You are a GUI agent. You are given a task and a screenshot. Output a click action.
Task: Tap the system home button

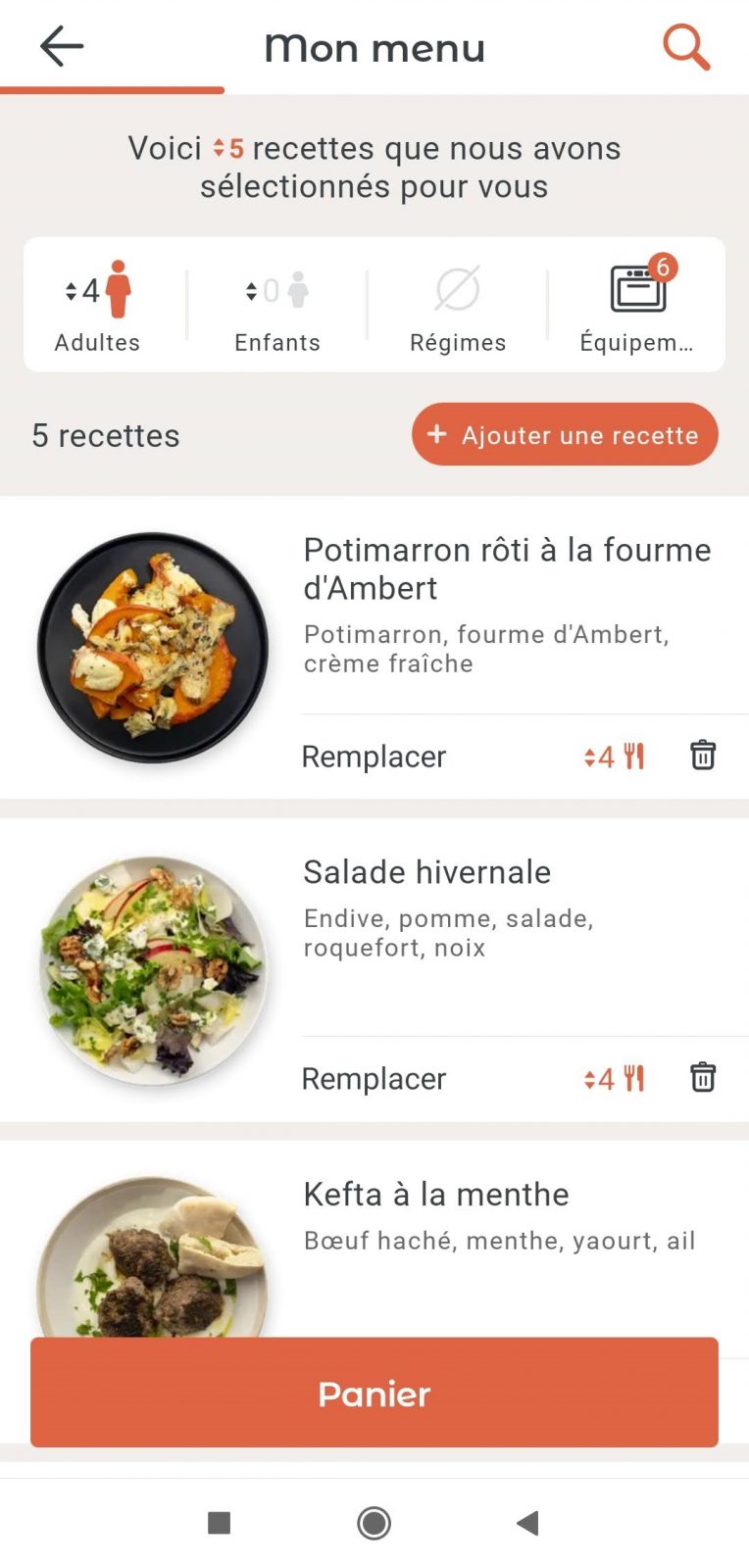[x=374, y=1523]
